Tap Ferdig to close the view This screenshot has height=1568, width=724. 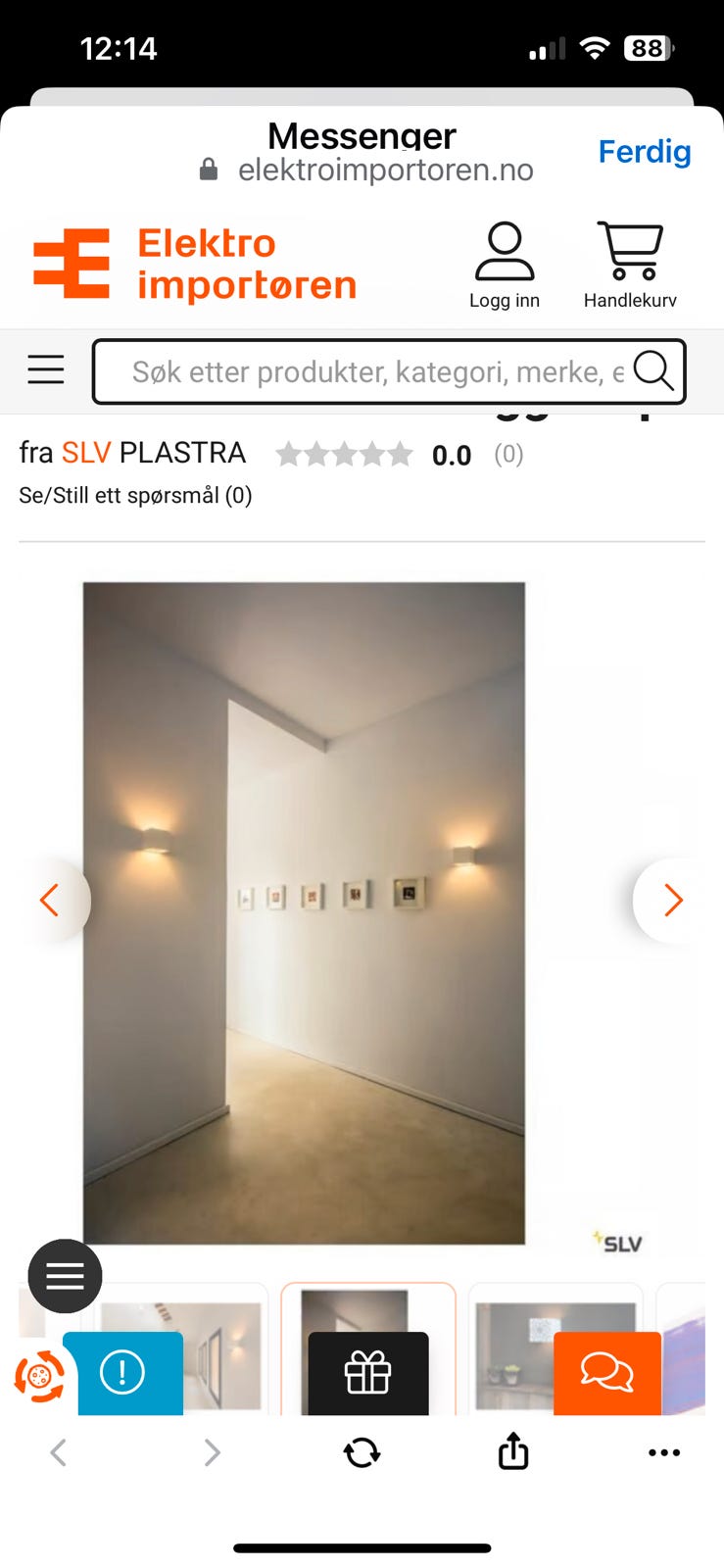(x=645, y=152)
